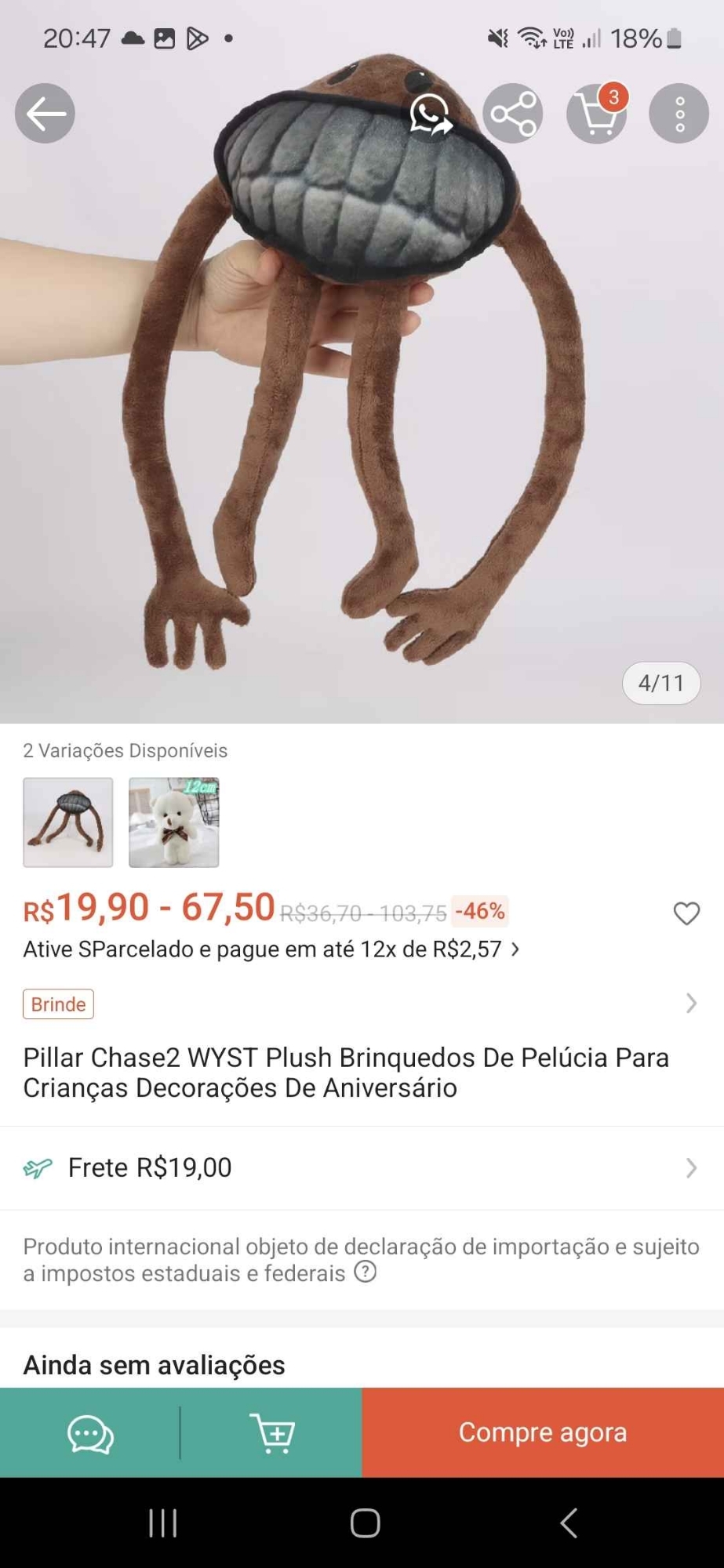
Task: View Frete R$19,00 shipping details
Action: (x=361, y=1168)
